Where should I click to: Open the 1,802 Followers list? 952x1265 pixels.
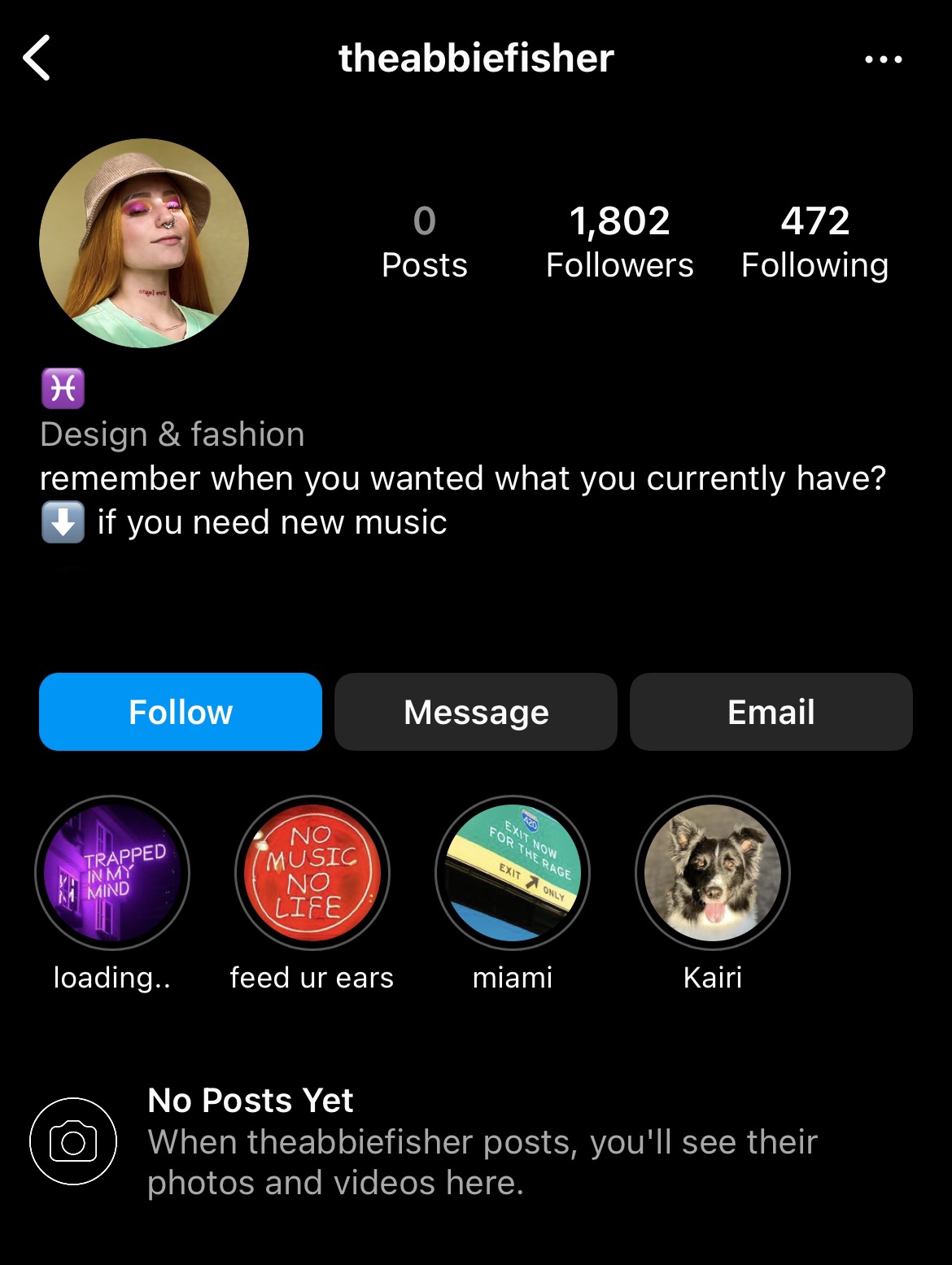619,242
